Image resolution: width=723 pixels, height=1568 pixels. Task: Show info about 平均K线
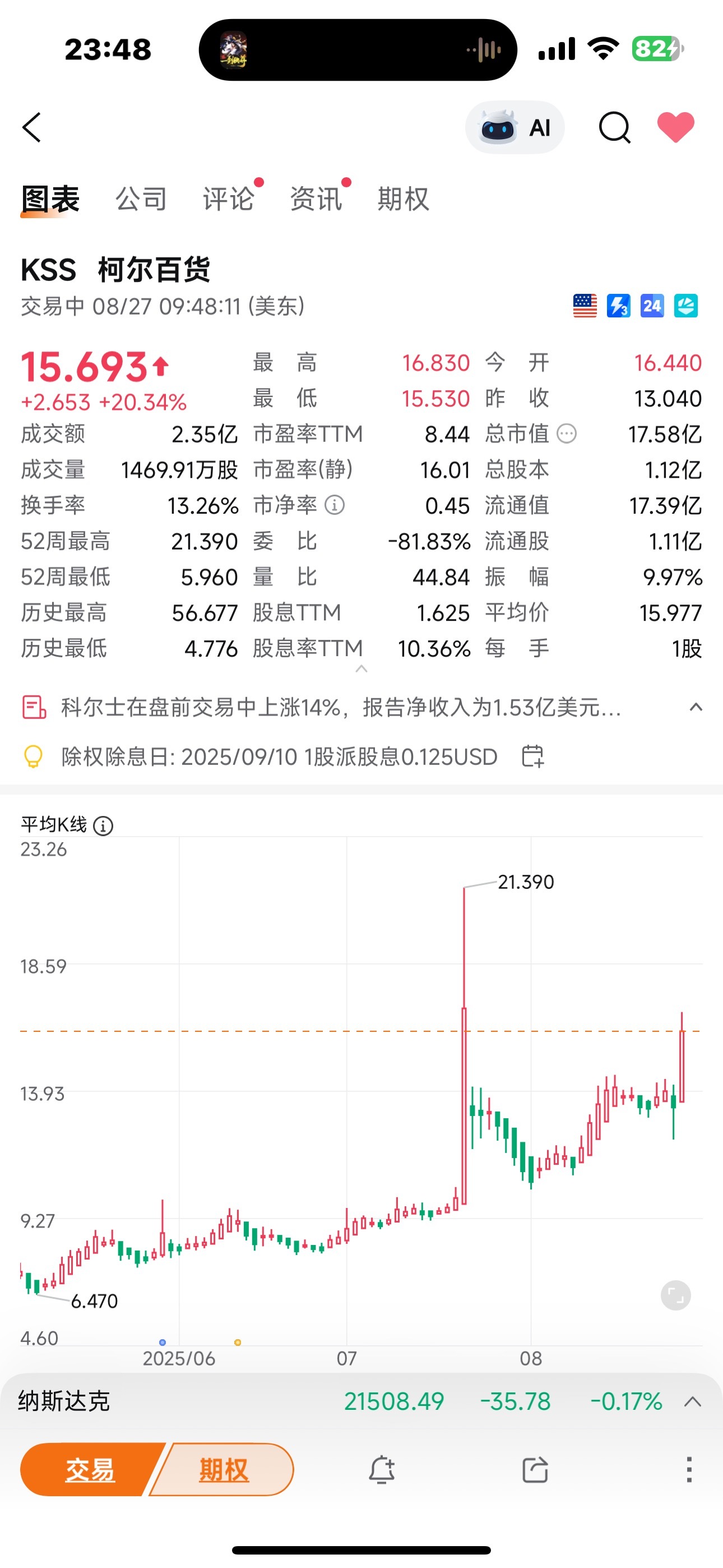(104, 826)
